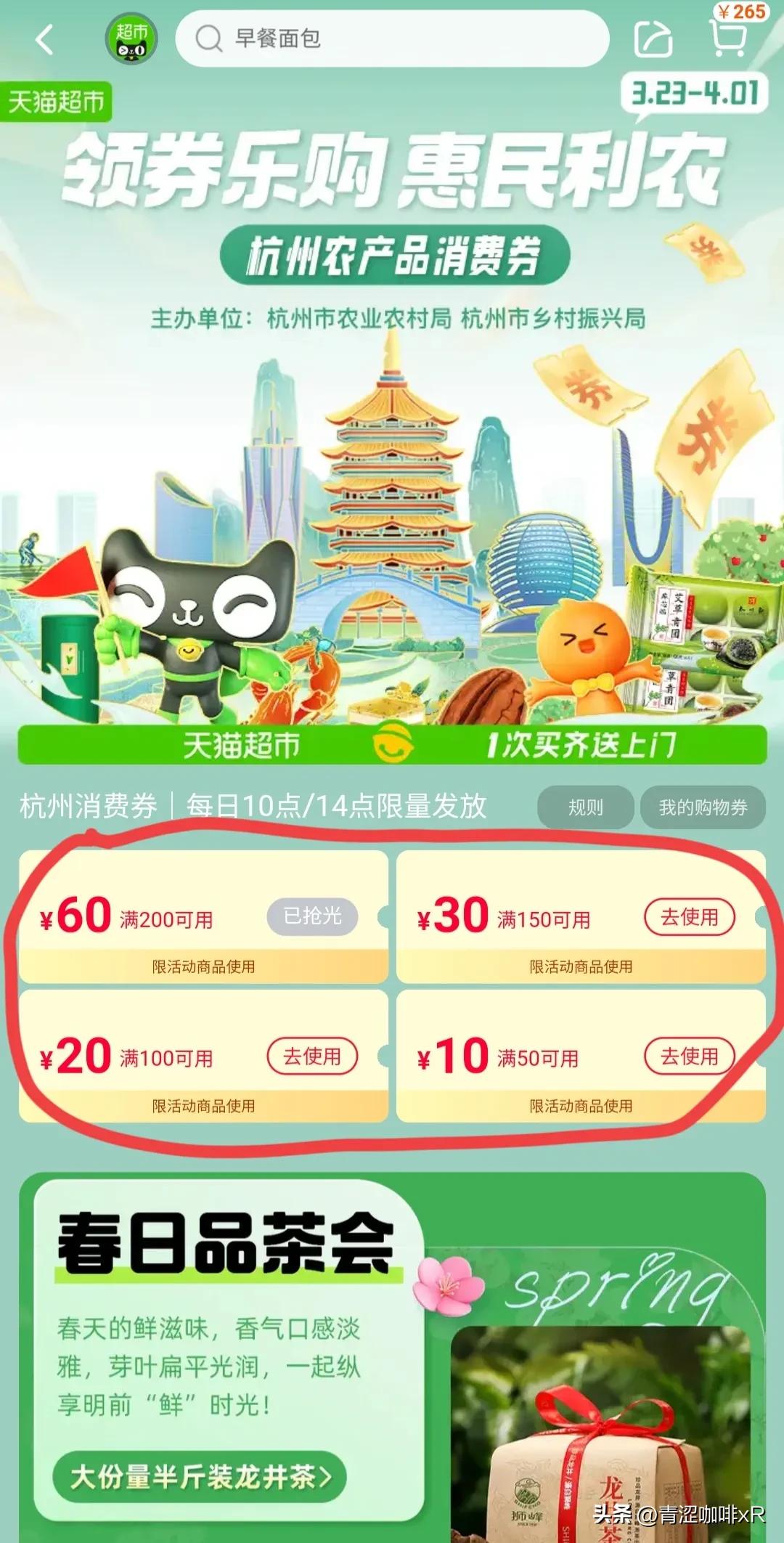The image size is (784, 1543).
Task: Tap the search bar showing 早餐面包
Action: pyautogui.click(x=327, y=40)
